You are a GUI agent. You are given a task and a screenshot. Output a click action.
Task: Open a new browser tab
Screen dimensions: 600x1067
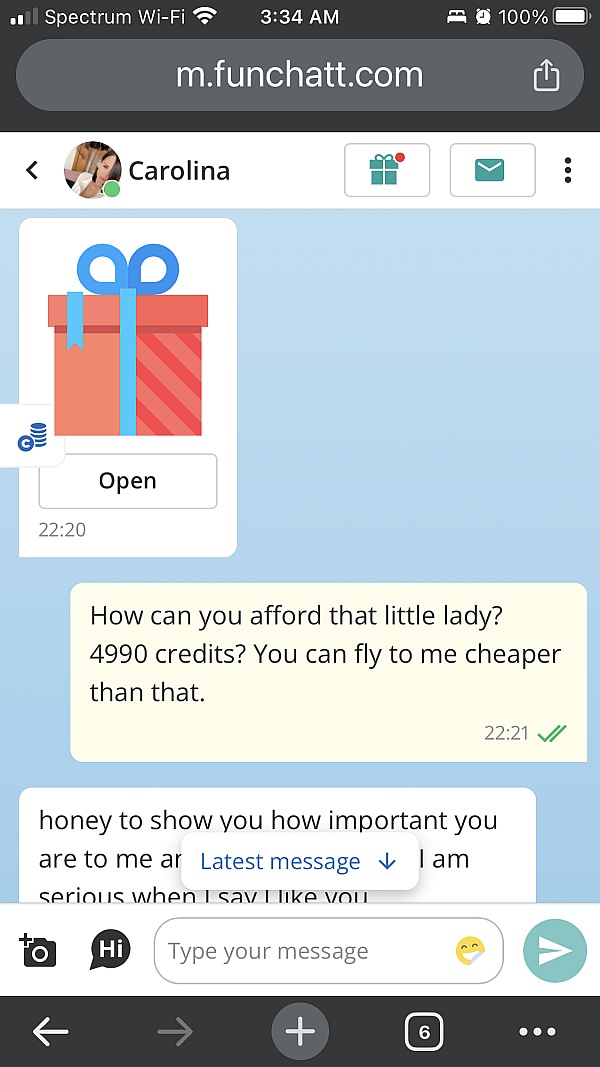(x=300, y=1031)
